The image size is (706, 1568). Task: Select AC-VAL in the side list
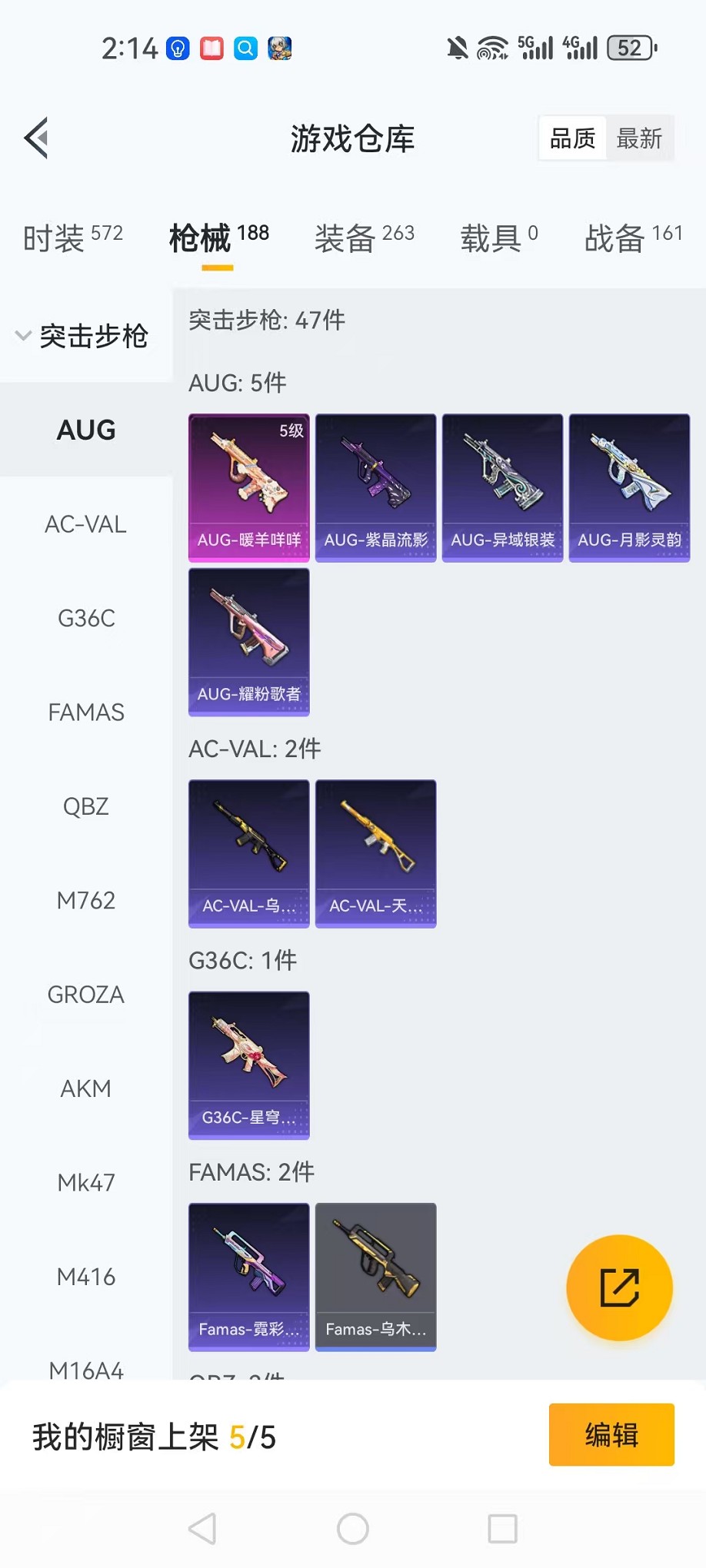[85, 524]
